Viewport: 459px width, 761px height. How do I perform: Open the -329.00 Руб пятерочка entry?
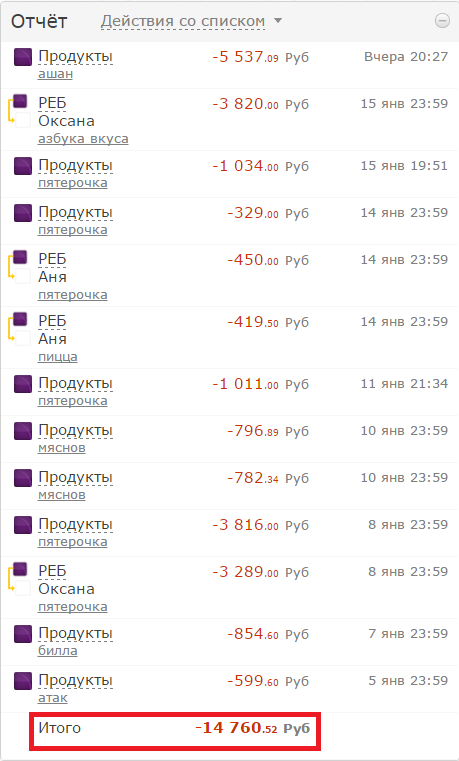(x=230, y=221)
